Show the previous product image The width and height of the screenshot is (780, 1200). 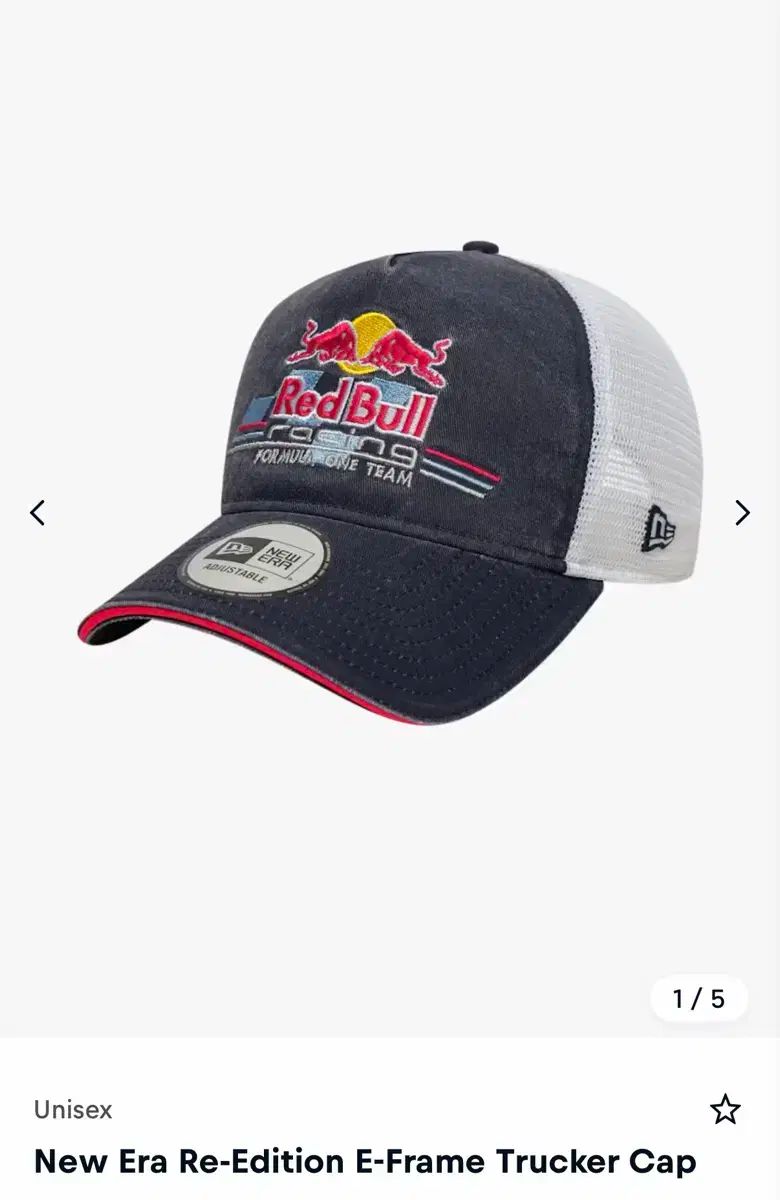(37, 513)
